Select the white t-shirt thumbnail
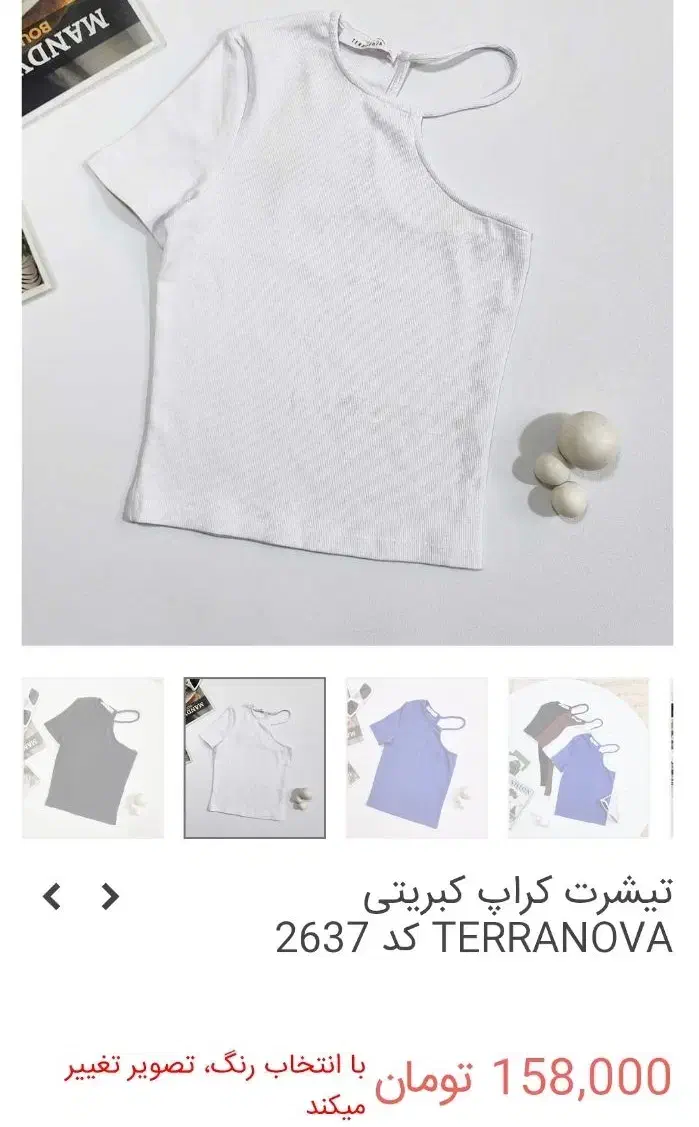Viewport: 699px width, 1127px height. pos(254,758)
